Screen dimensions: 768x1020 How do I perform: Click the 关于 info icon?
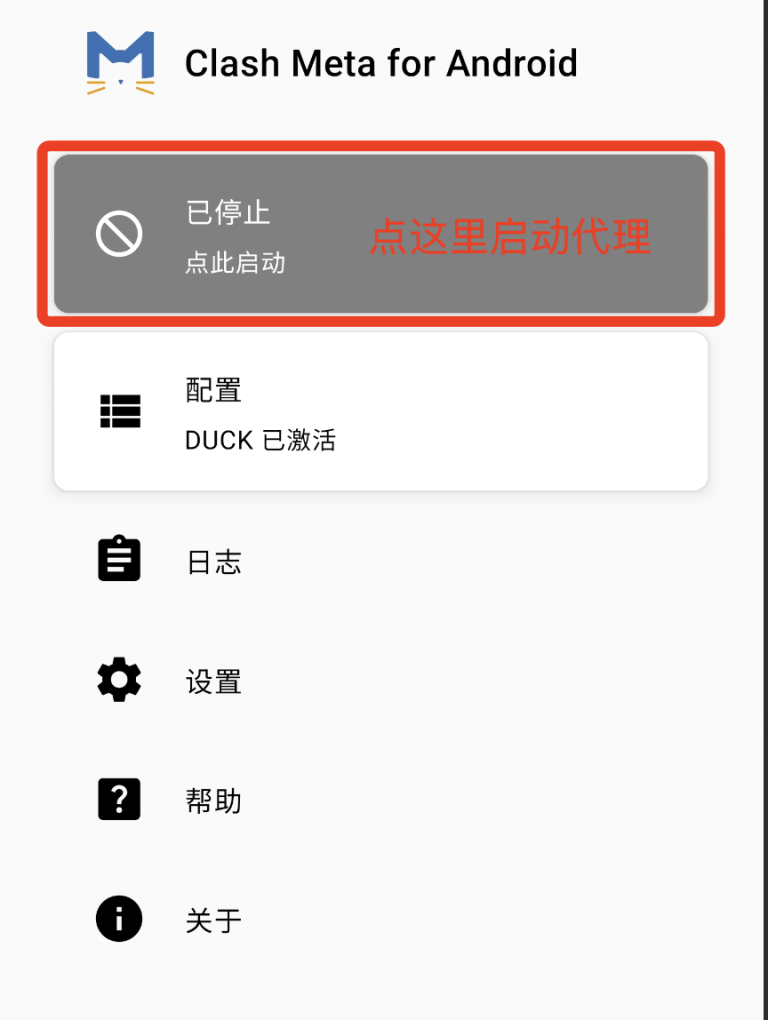coord(118,920)
